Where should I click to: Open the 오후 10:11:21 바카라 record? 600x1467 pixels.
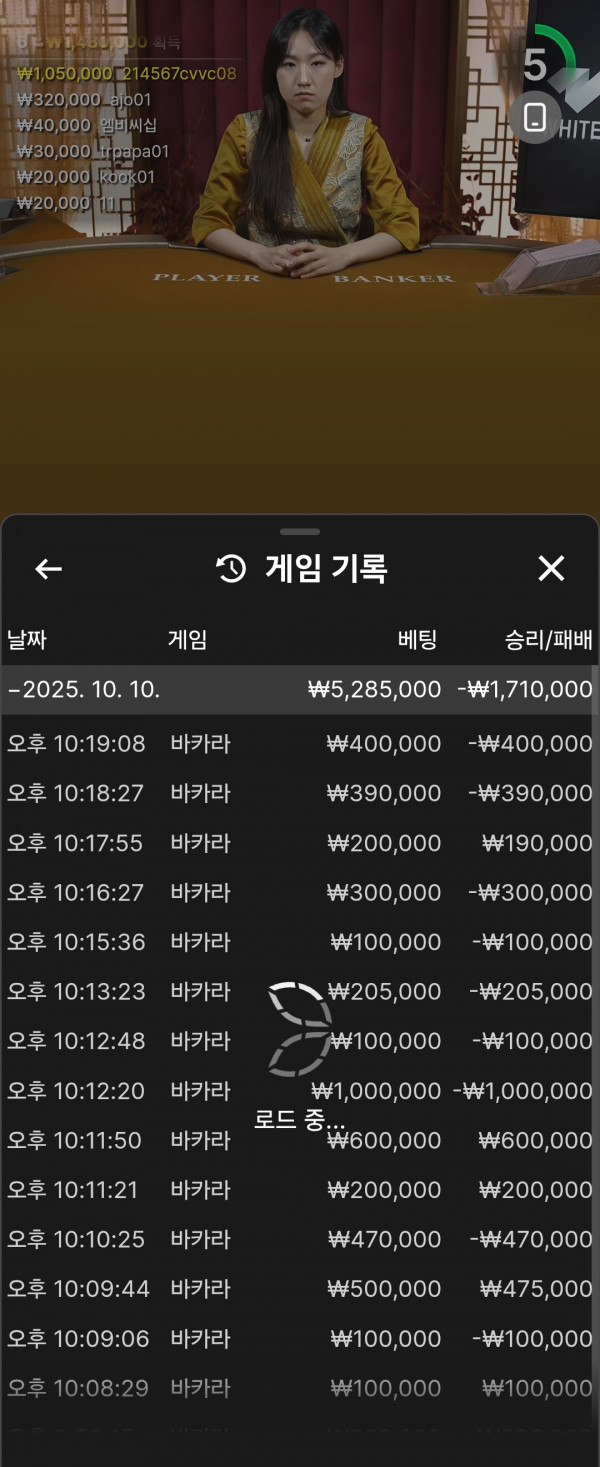pos(298,1190)
